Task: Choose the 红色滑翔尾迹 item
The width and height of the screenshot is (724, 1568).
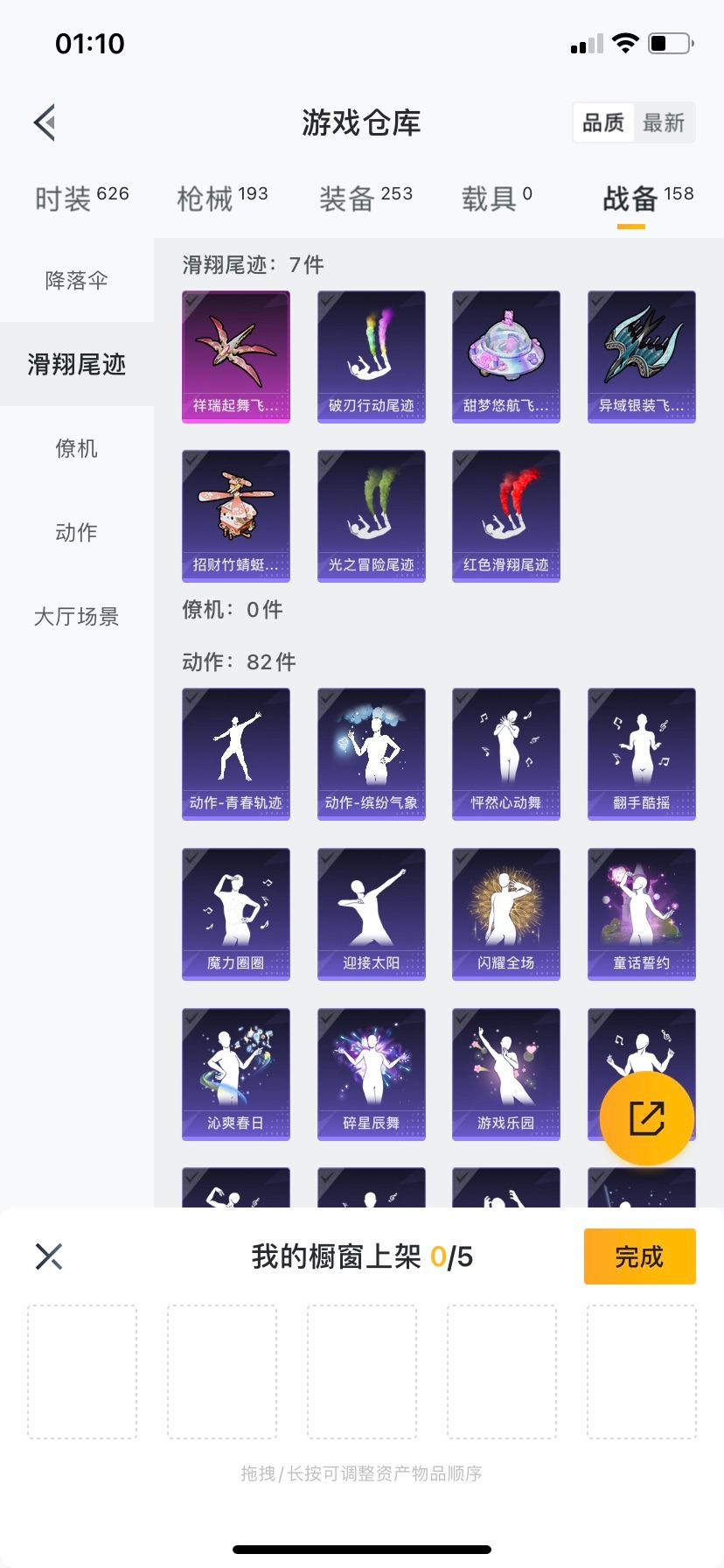Action: point(506,515)
